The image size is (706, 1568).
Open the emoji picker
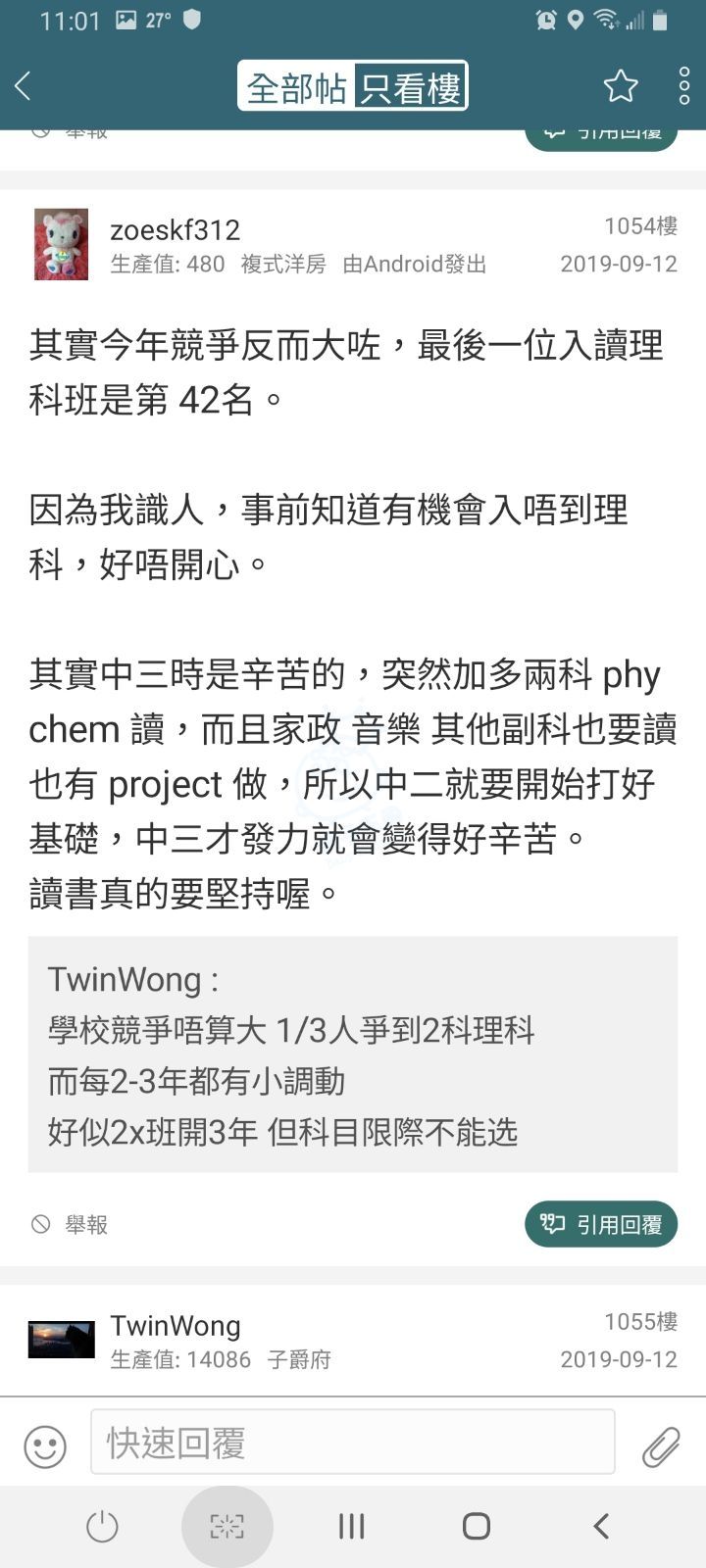45,1445
